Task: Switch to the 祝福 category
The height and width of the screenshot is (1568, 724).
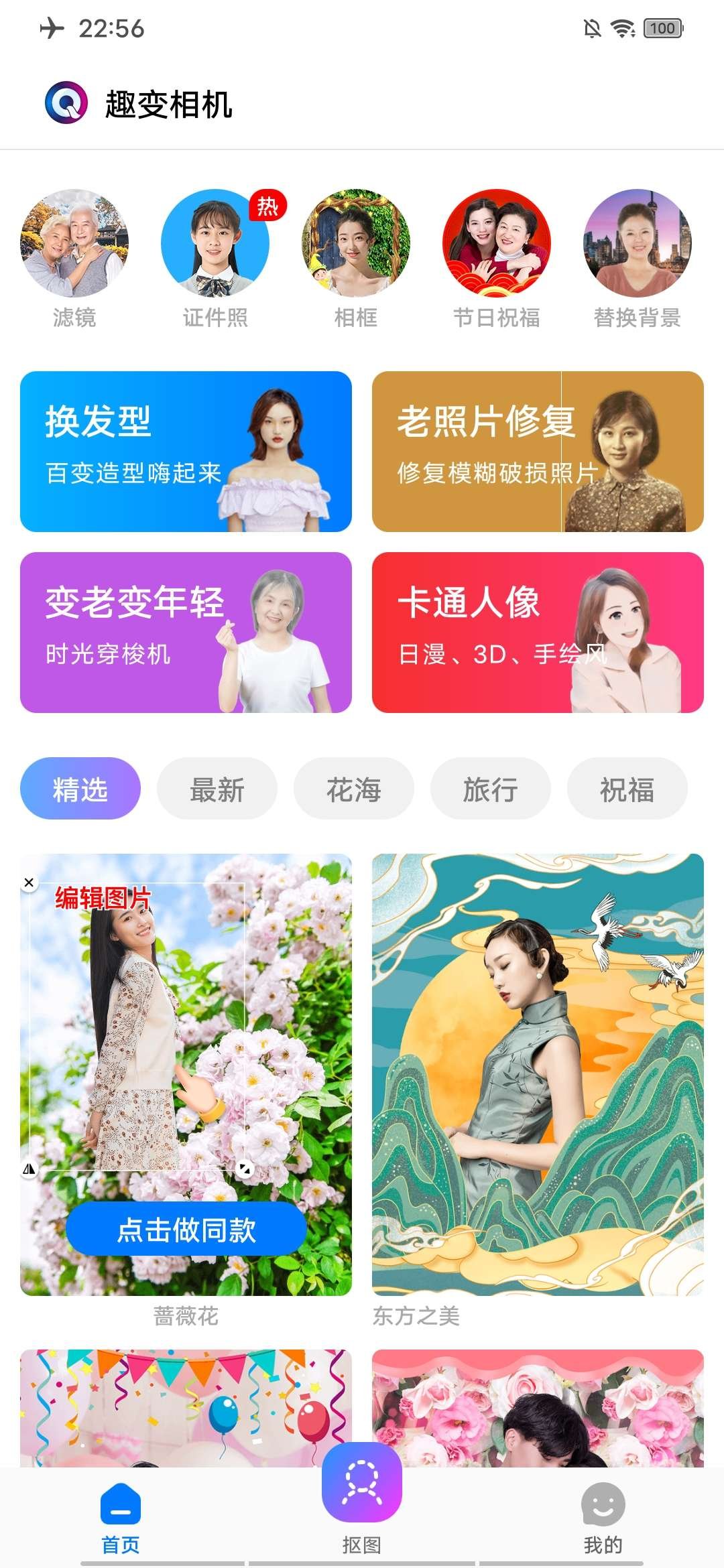Action: click(x=627, y=789)
